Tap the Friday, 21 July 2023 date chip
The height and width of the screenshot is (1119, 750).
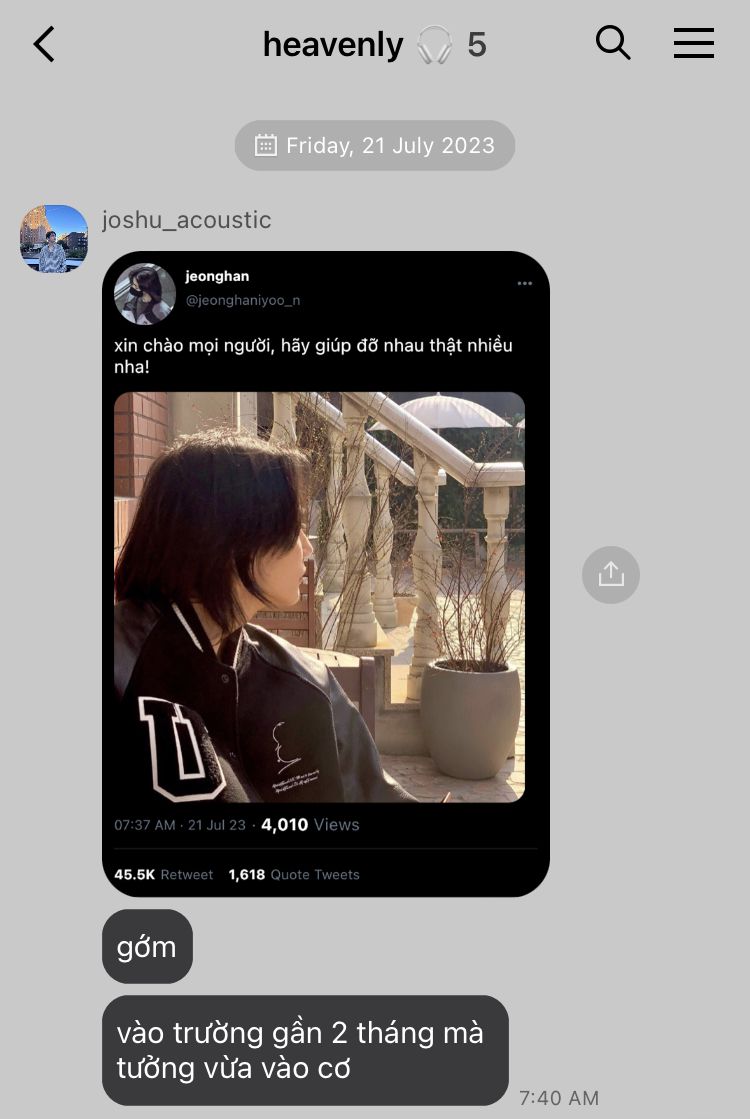(x=375, y=146)
